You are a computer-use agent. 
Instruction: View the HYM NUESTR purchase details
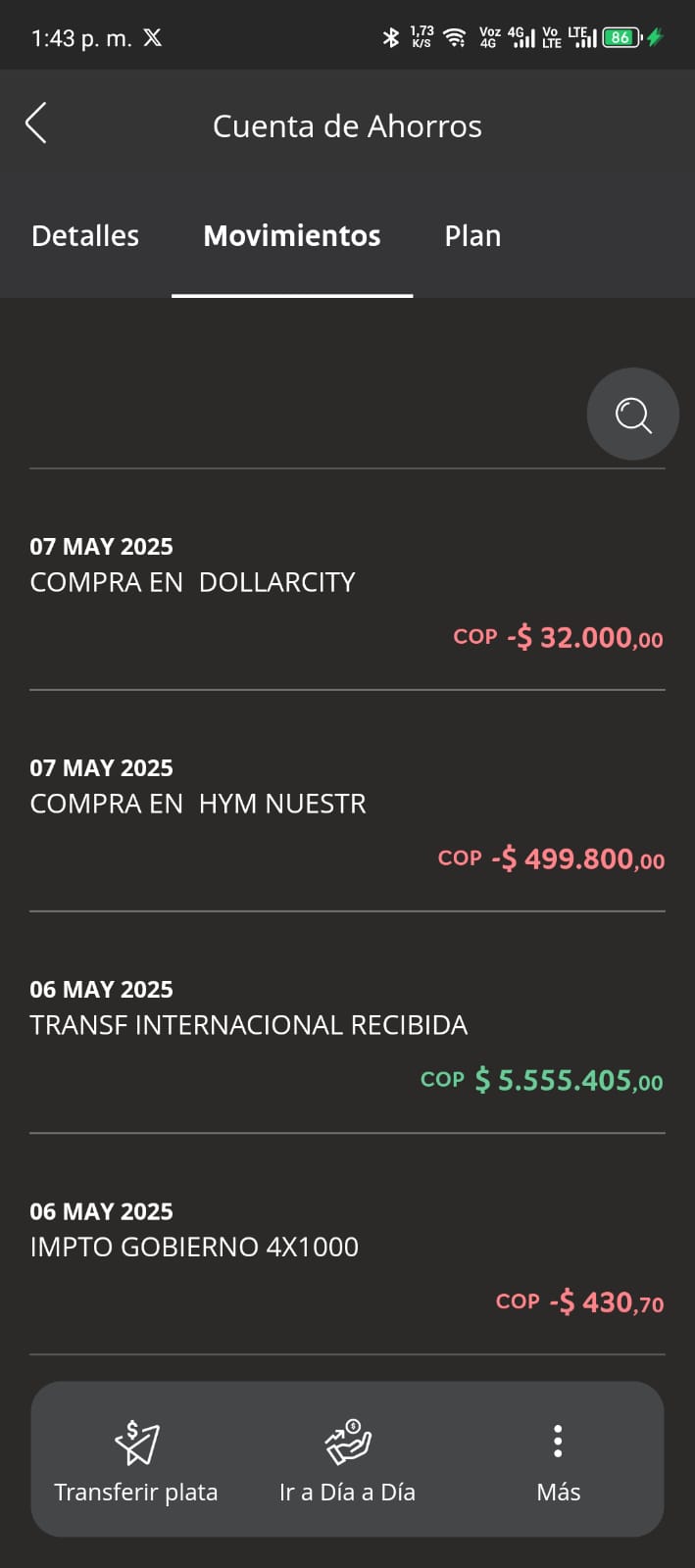click(347, 812)
